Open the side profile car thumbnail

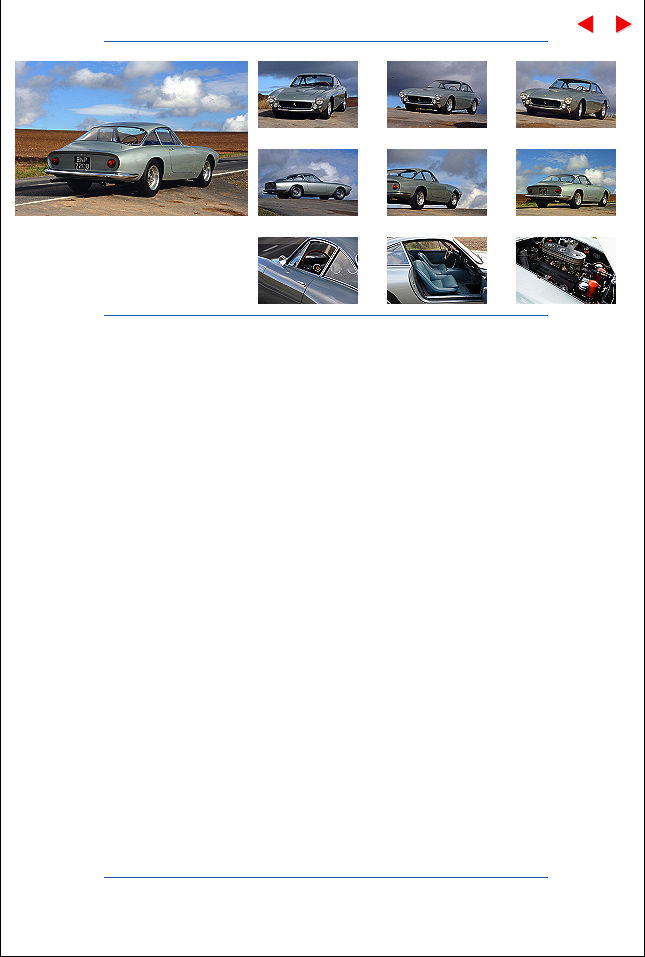[308, 182]
